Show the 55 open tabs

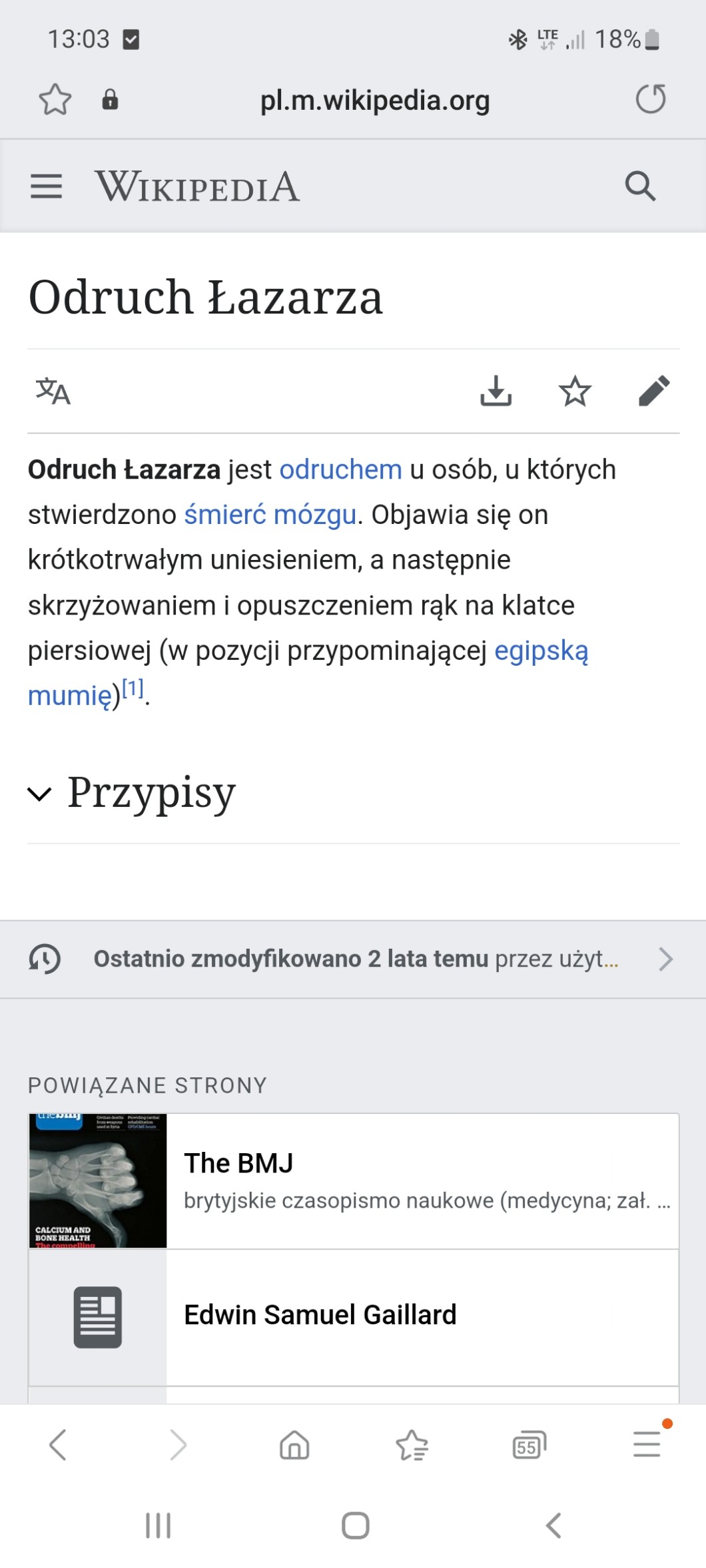(x=529, y=1445)
